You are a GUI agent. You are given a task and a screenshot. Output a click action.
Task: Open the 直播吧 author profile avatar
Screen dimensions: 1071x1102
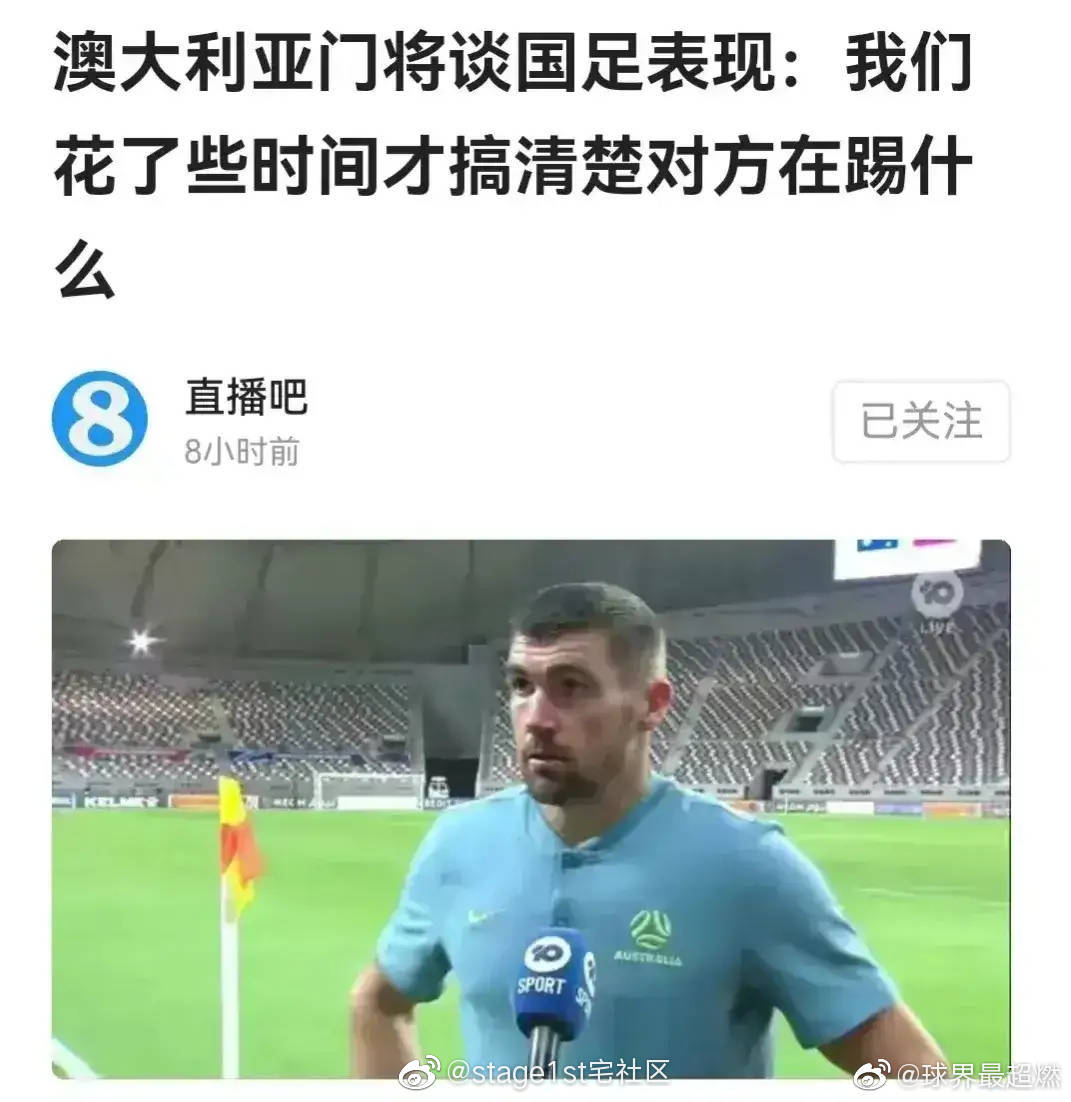[100, 419]
